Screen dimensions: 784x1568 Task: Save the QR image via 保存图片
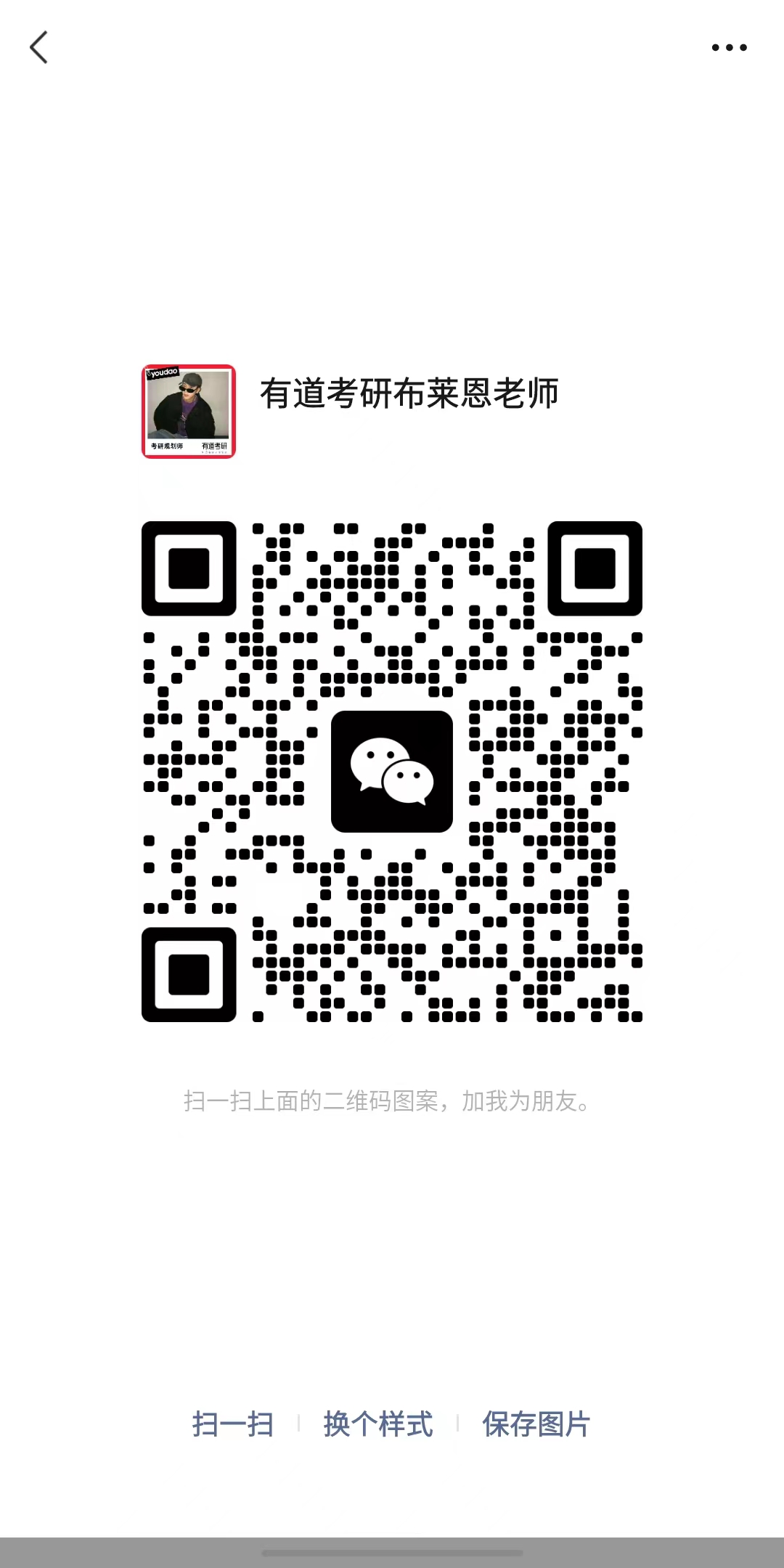pyautogui.click(x=536, y=1424)
